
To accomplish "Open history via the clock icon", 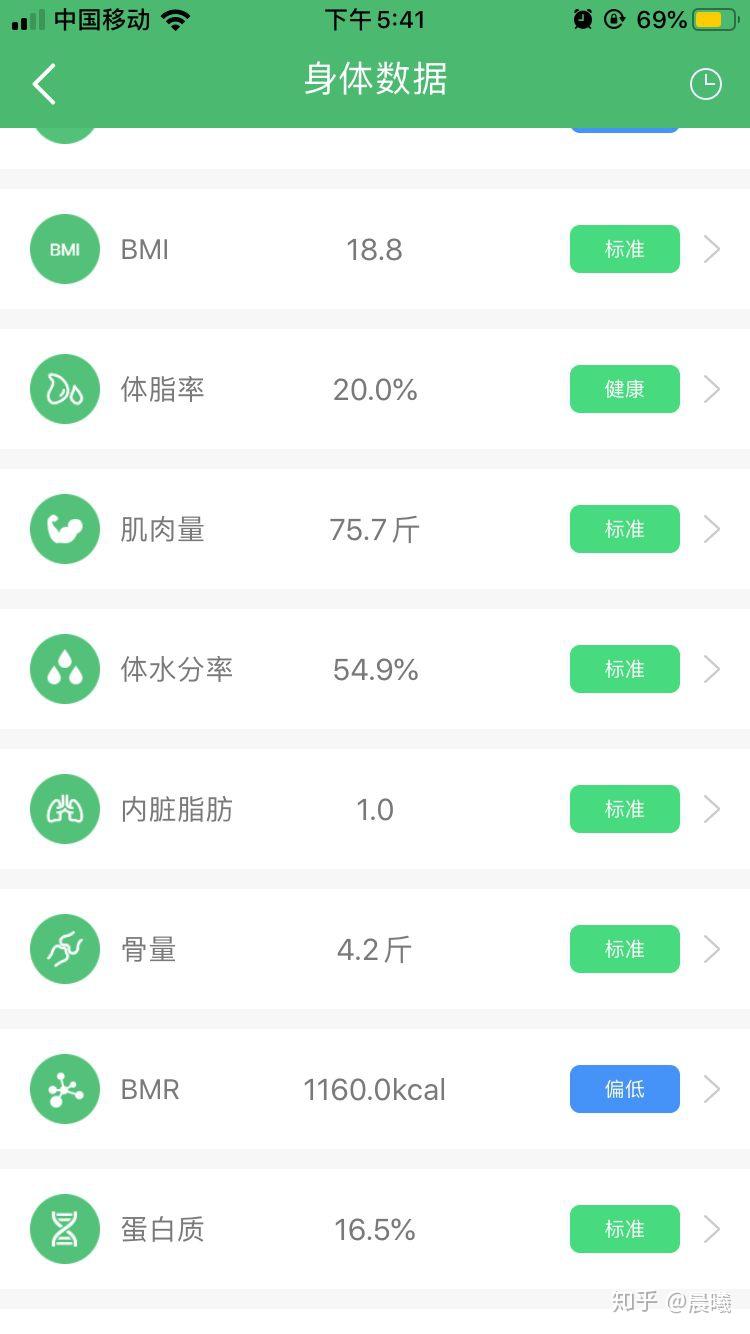I will tap(706, 84).
